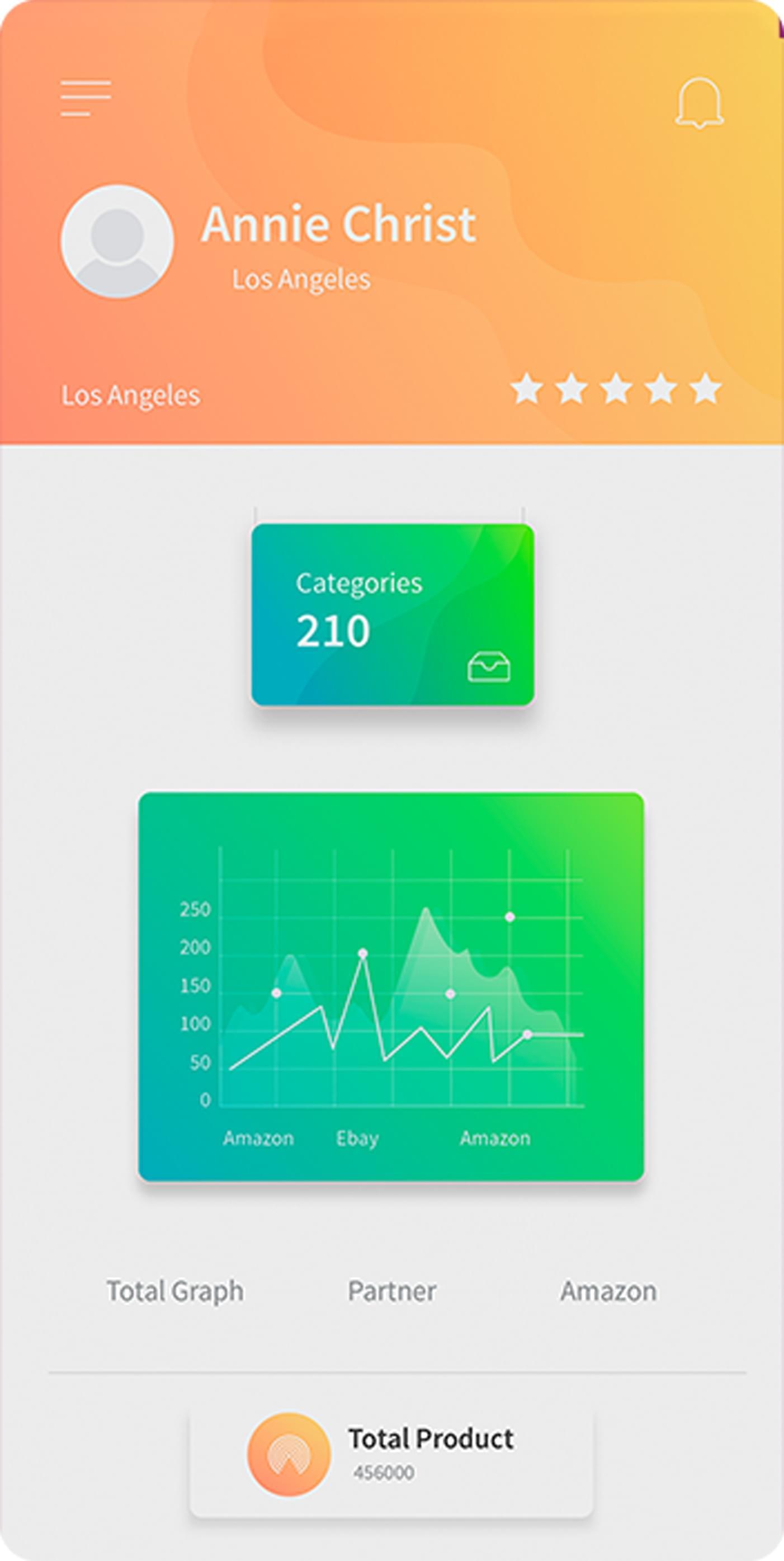Switch to the Partner tab
The height and width of the screenshot is (1561, 784).
click(392, 1291)
